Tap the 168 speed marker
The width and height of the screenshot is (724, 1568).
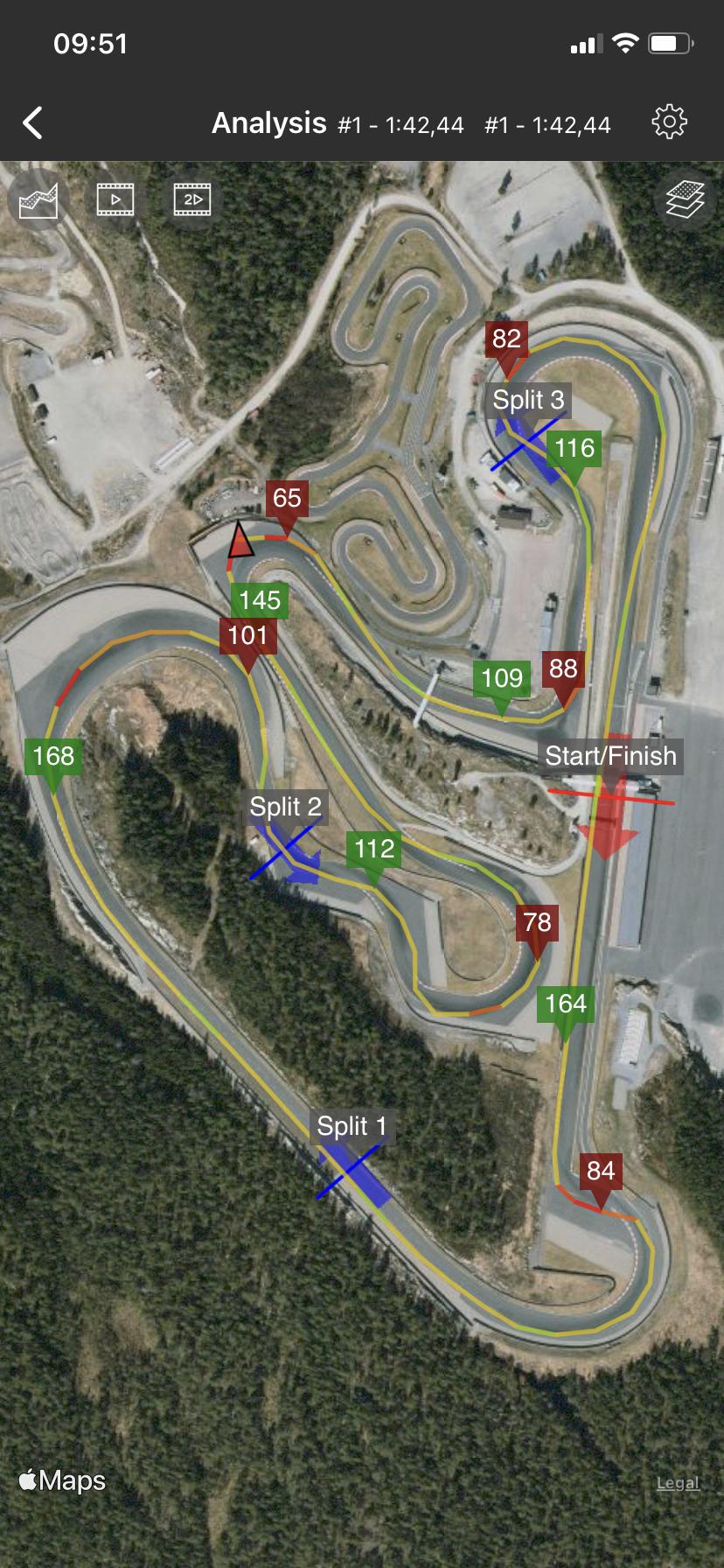tap(53, 756)
